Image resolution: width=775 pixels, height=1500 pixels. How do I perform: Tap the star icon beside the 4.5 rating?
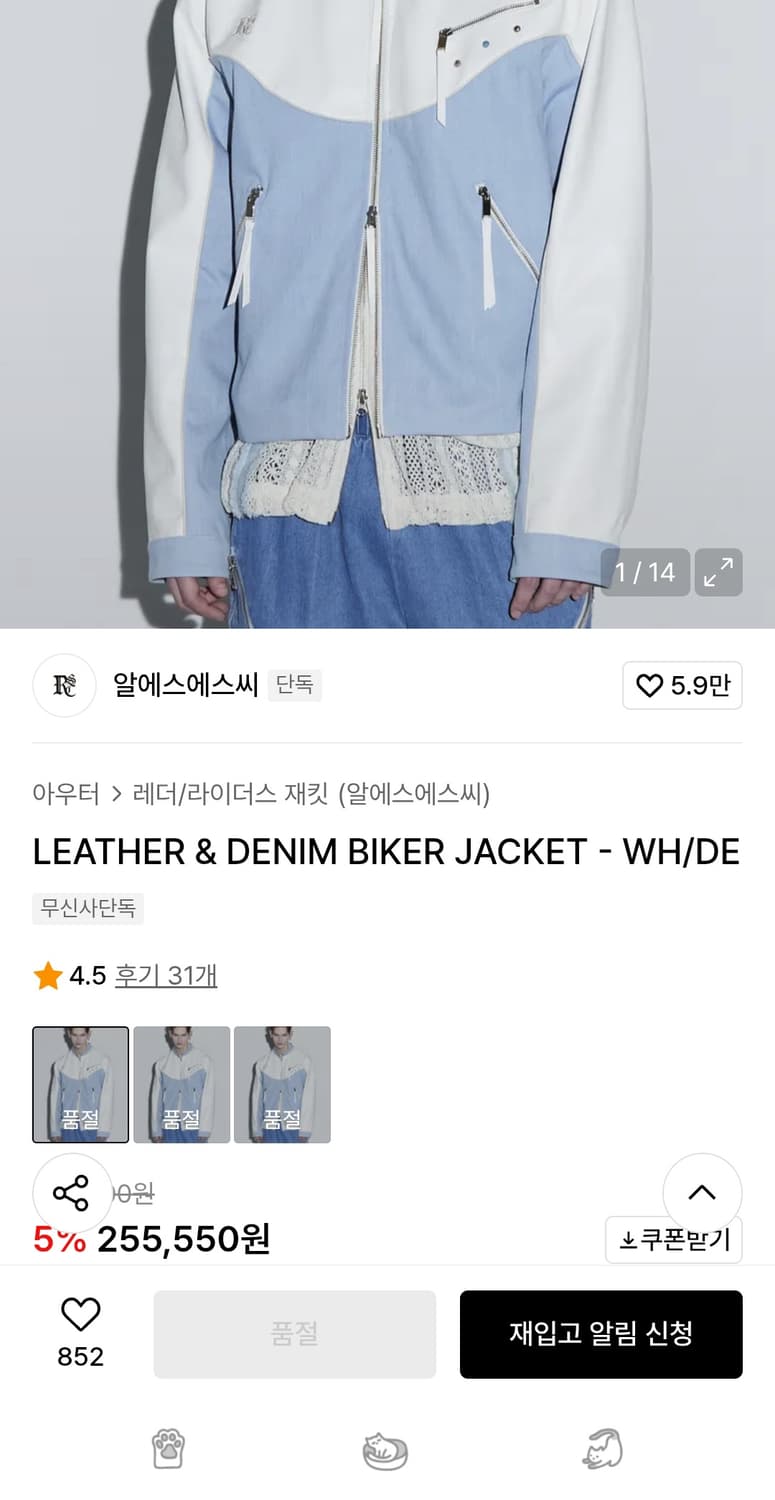(x=46, y=975)
